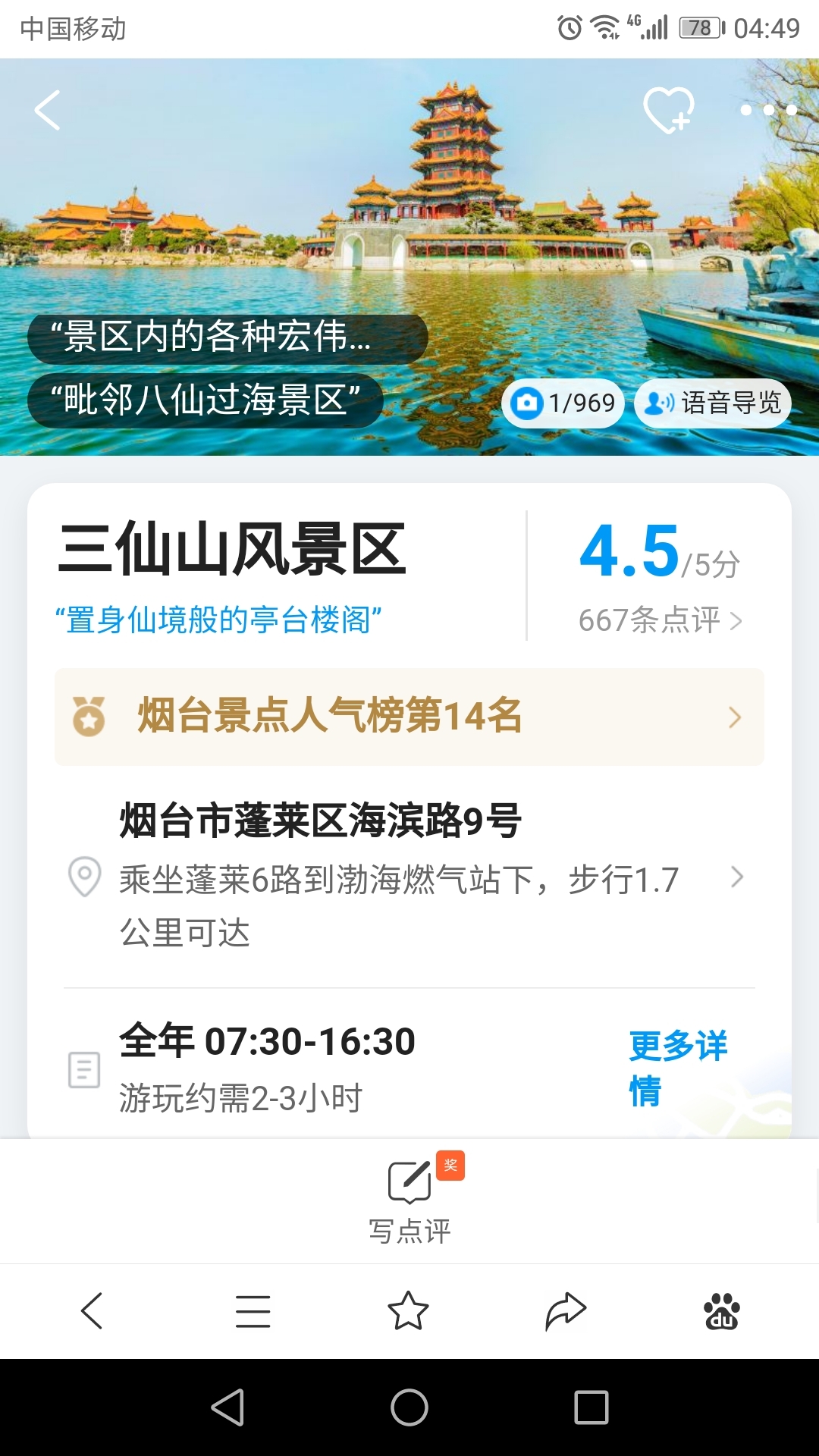Go back with browser toolbar arrow
Screen dimensions: 819x1456
point(92,1311)
